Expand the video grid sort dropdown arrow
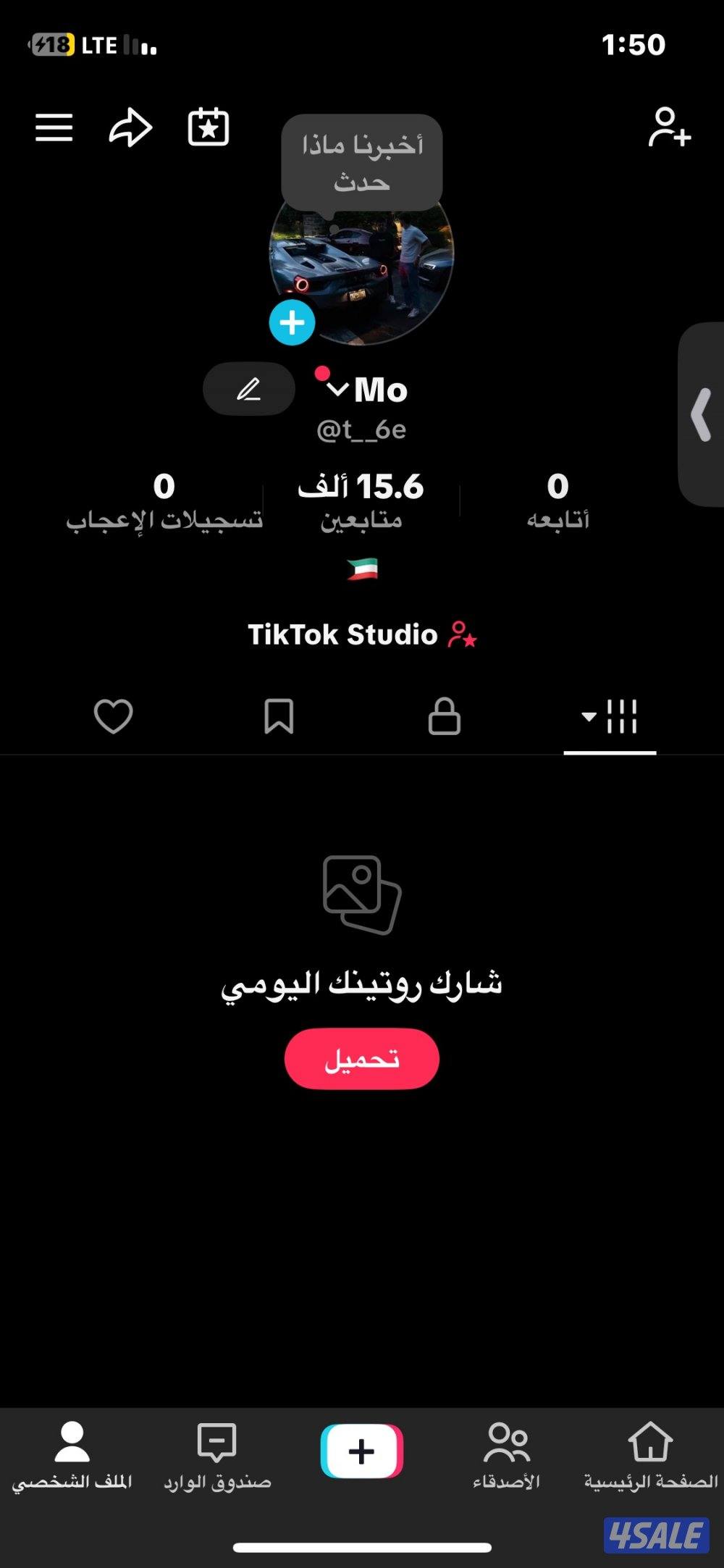The image size is (724, 1568). point(587,718)
